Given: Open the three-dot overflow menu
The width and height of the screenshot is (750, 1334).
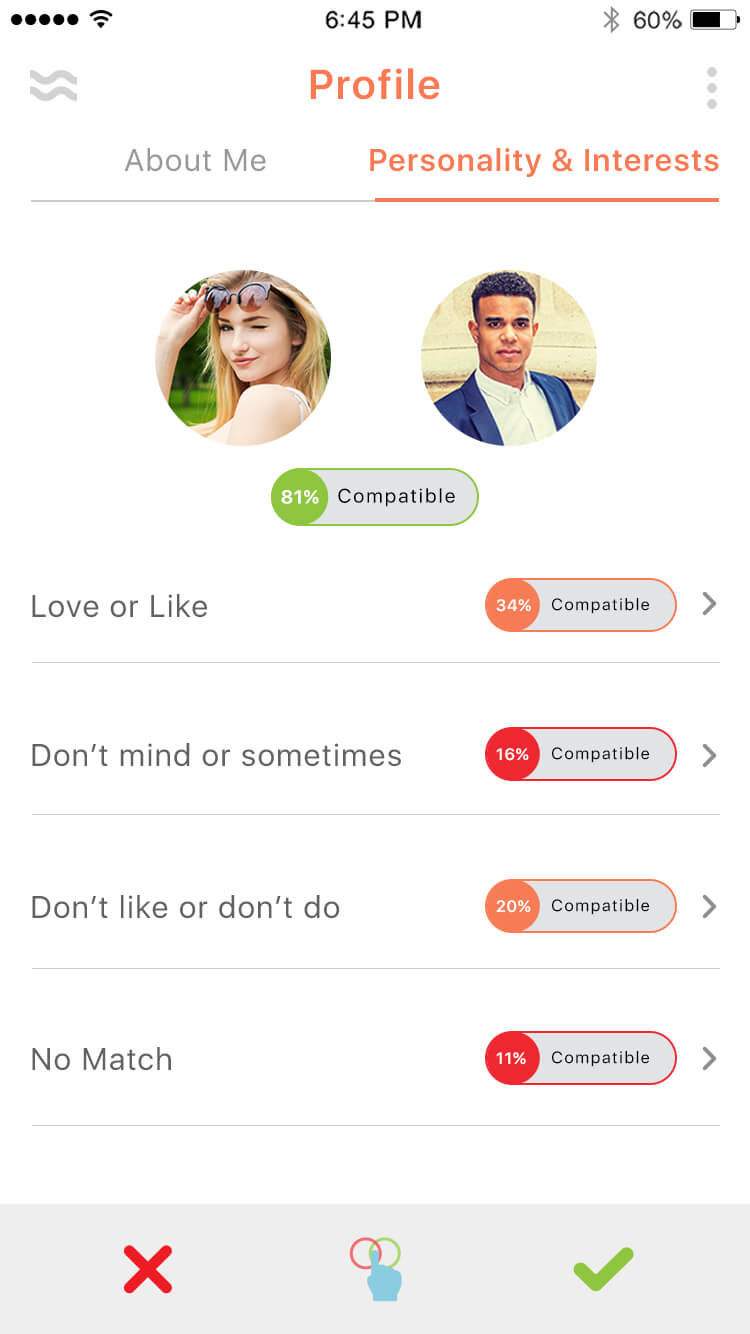Looking at the screenshot, I should click(x=712, y=88).
